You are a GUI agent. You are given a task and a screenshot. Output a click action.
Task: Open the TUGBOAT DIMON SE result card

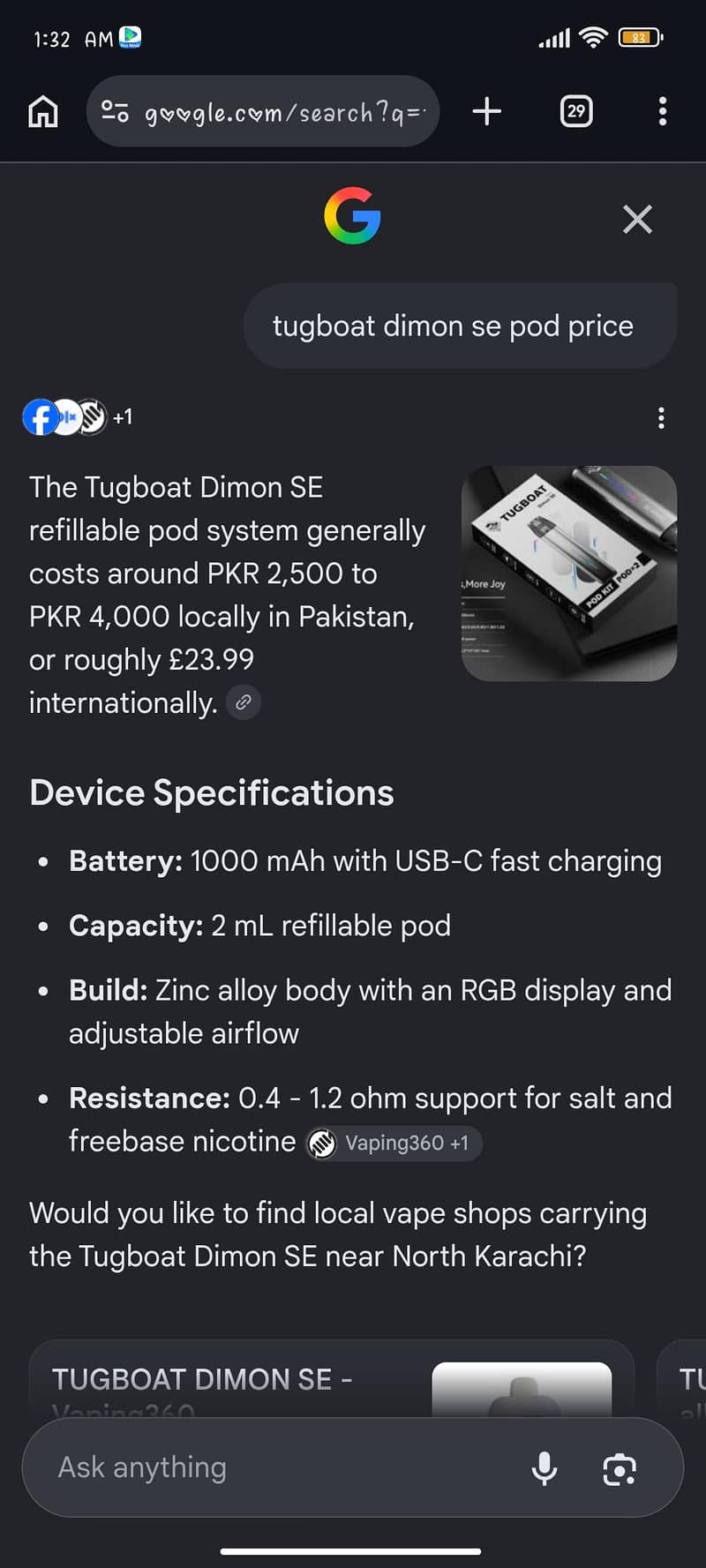pyautogui.click(x=332, y=1381)
